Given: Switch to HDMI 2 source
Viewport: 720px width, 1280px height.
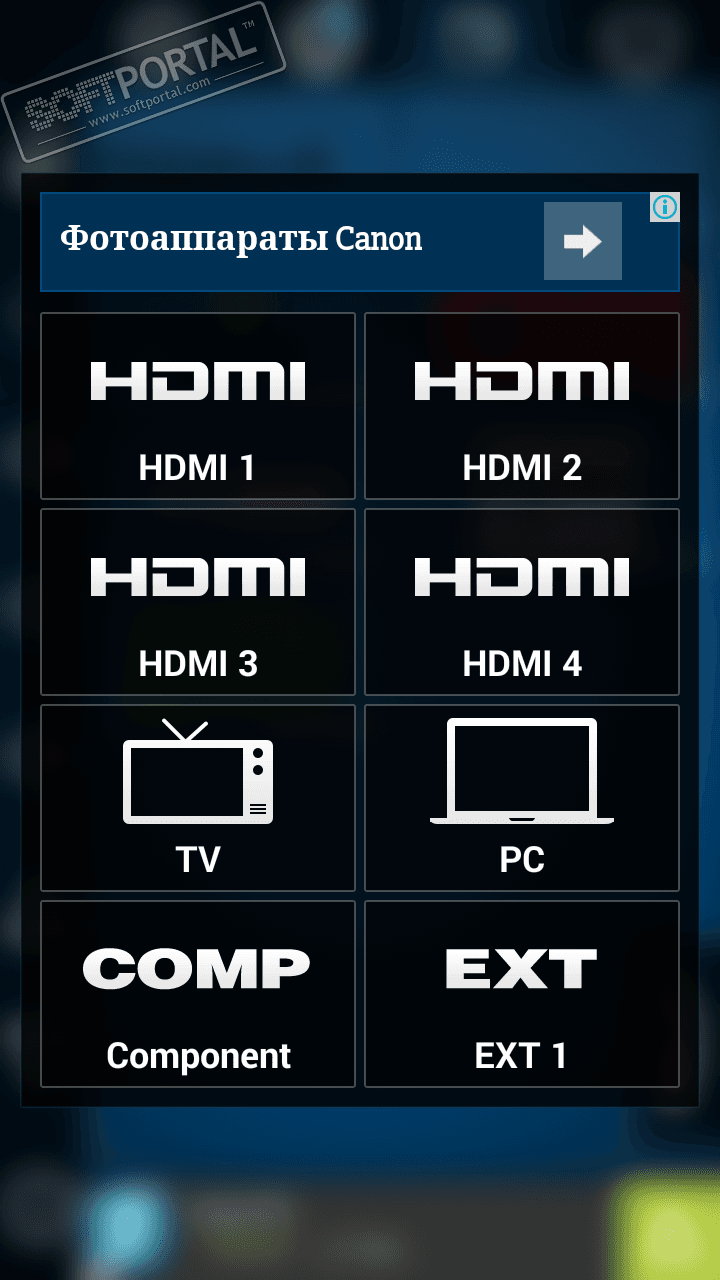Looking at the screenshot, I should [x=522, y=406].
